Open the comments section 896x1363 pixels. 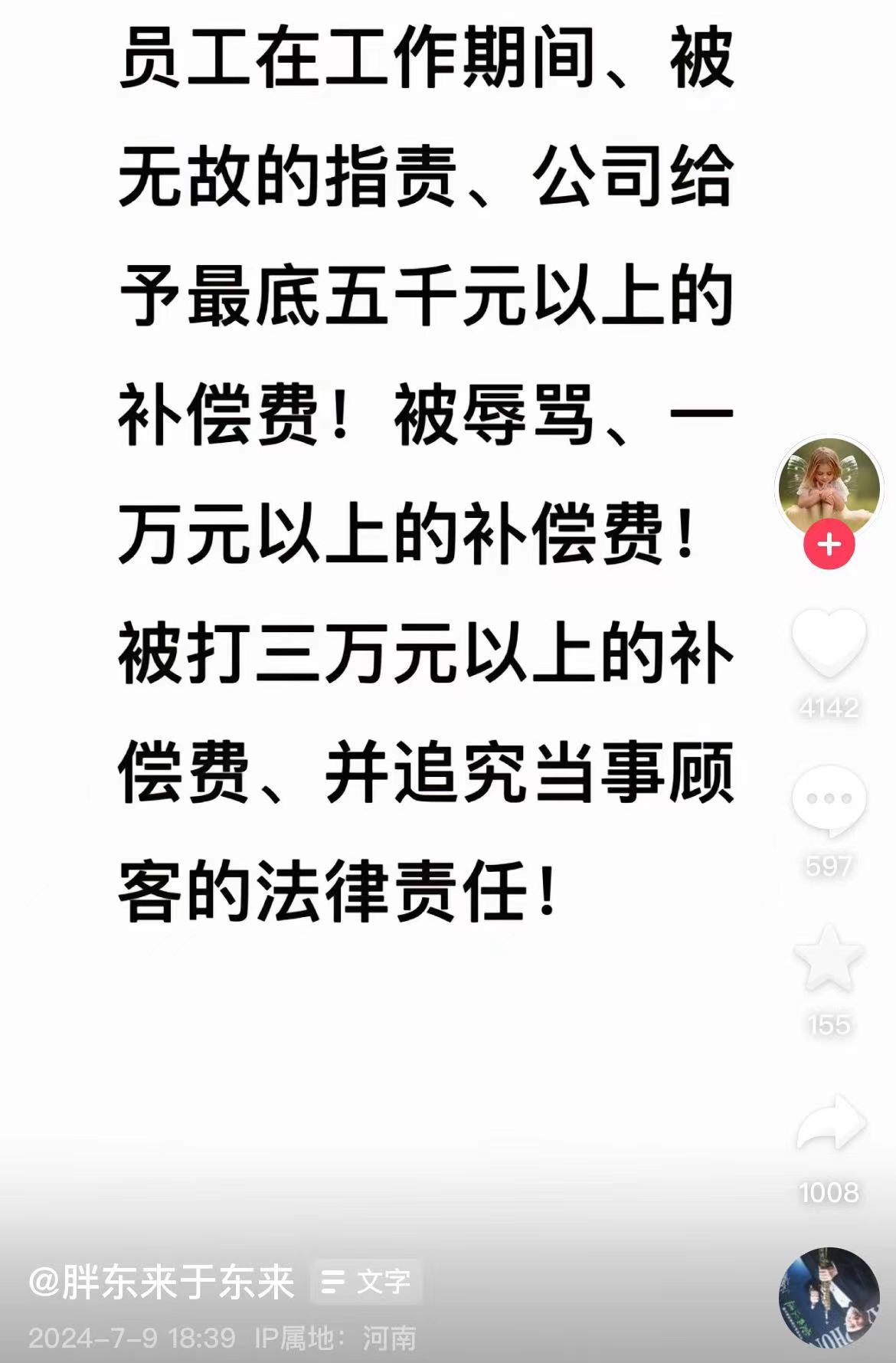(829, 801)
